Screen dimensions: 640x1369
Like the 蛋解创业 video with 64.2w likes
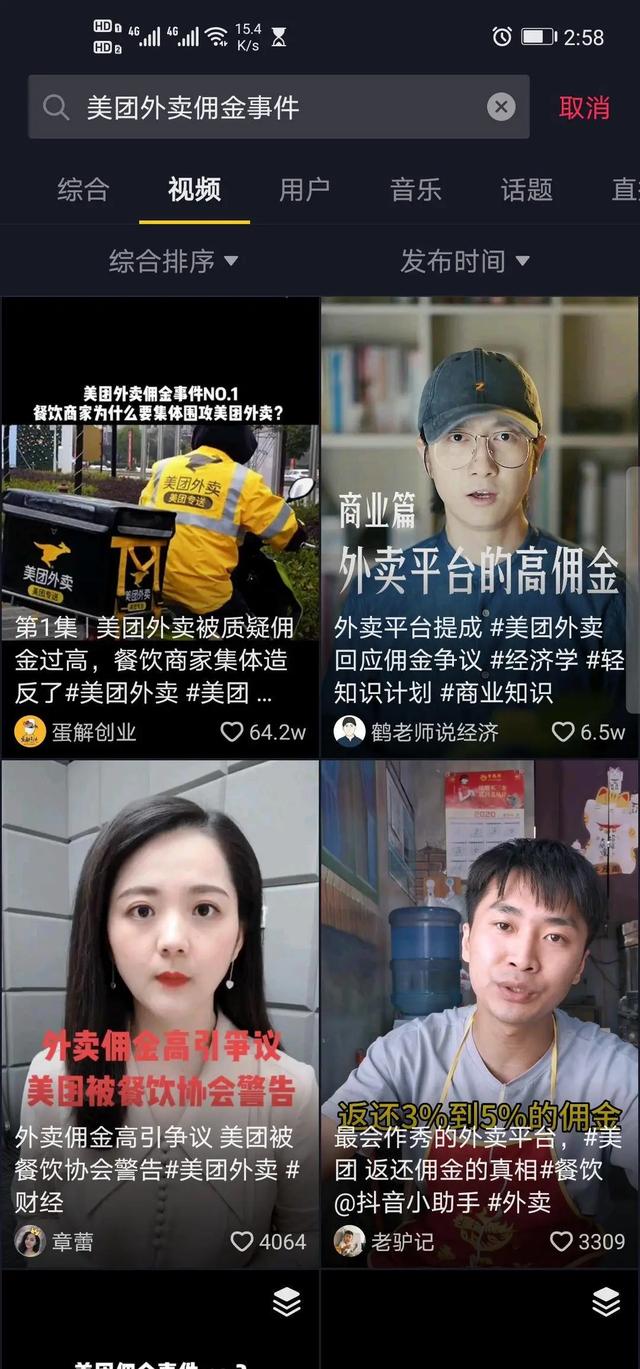click(x=233, y=732)
